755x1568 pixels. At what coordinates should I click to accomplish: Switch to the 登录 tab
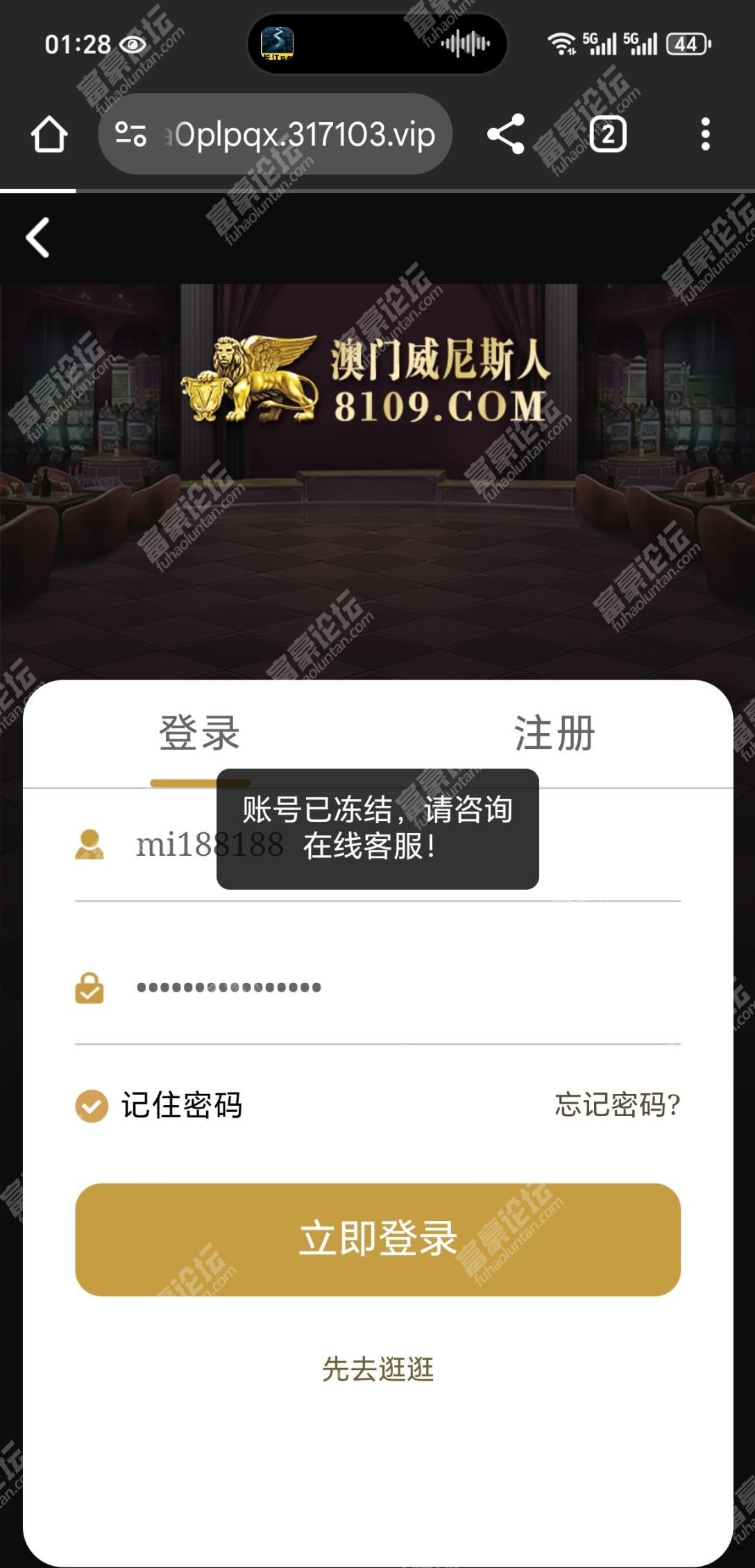pyautogui.click(x=200, y=734)
